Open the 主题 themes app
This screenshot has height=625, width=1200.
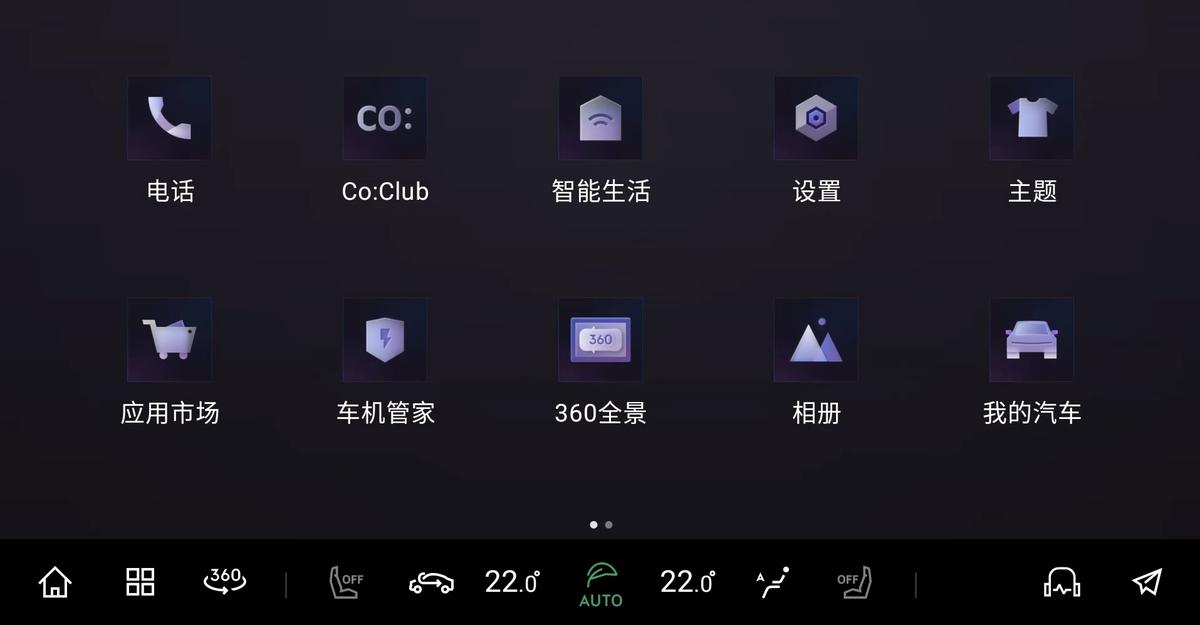(x=1032, y=119)
